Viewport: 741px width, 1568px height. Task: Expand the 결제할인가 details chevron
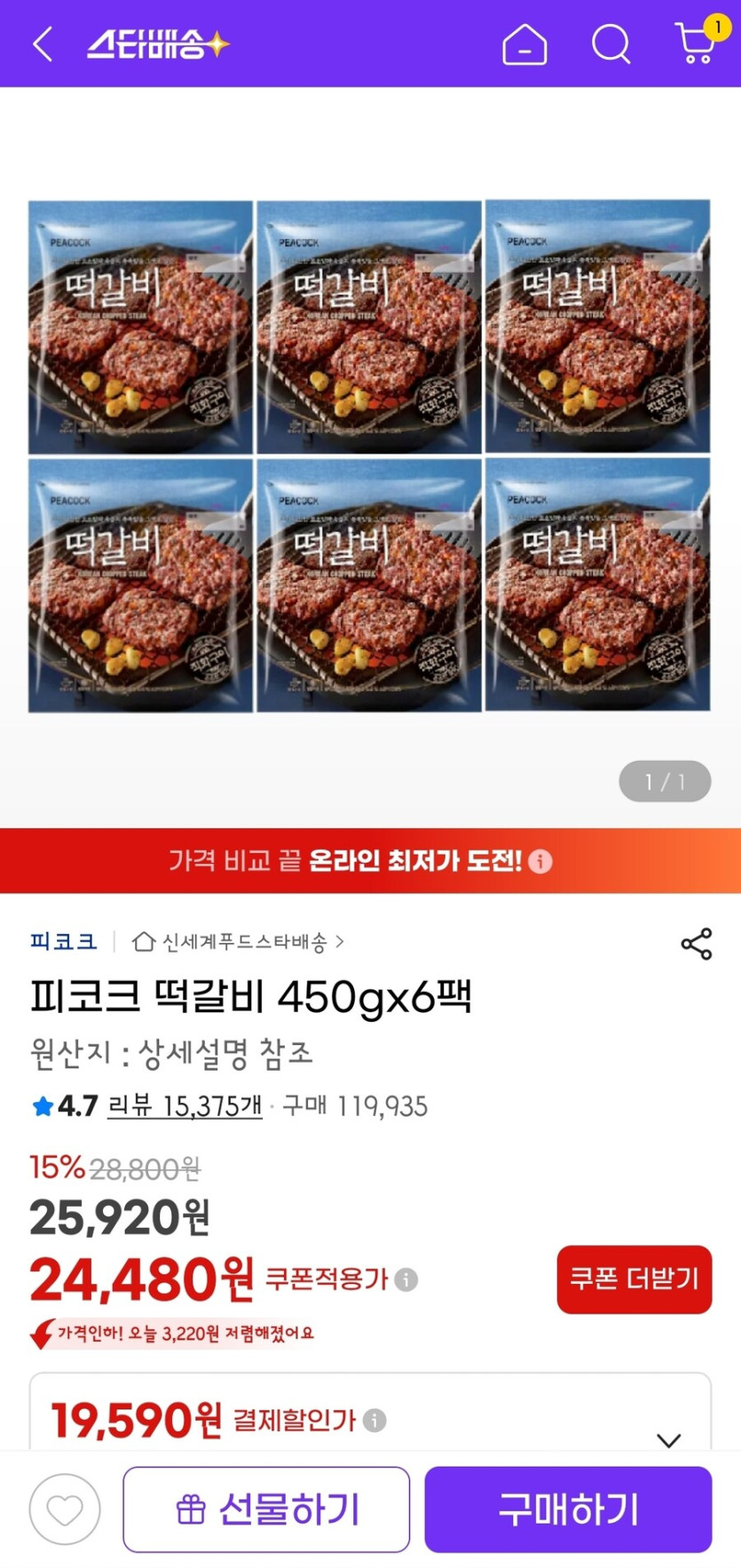point(668,1439)
